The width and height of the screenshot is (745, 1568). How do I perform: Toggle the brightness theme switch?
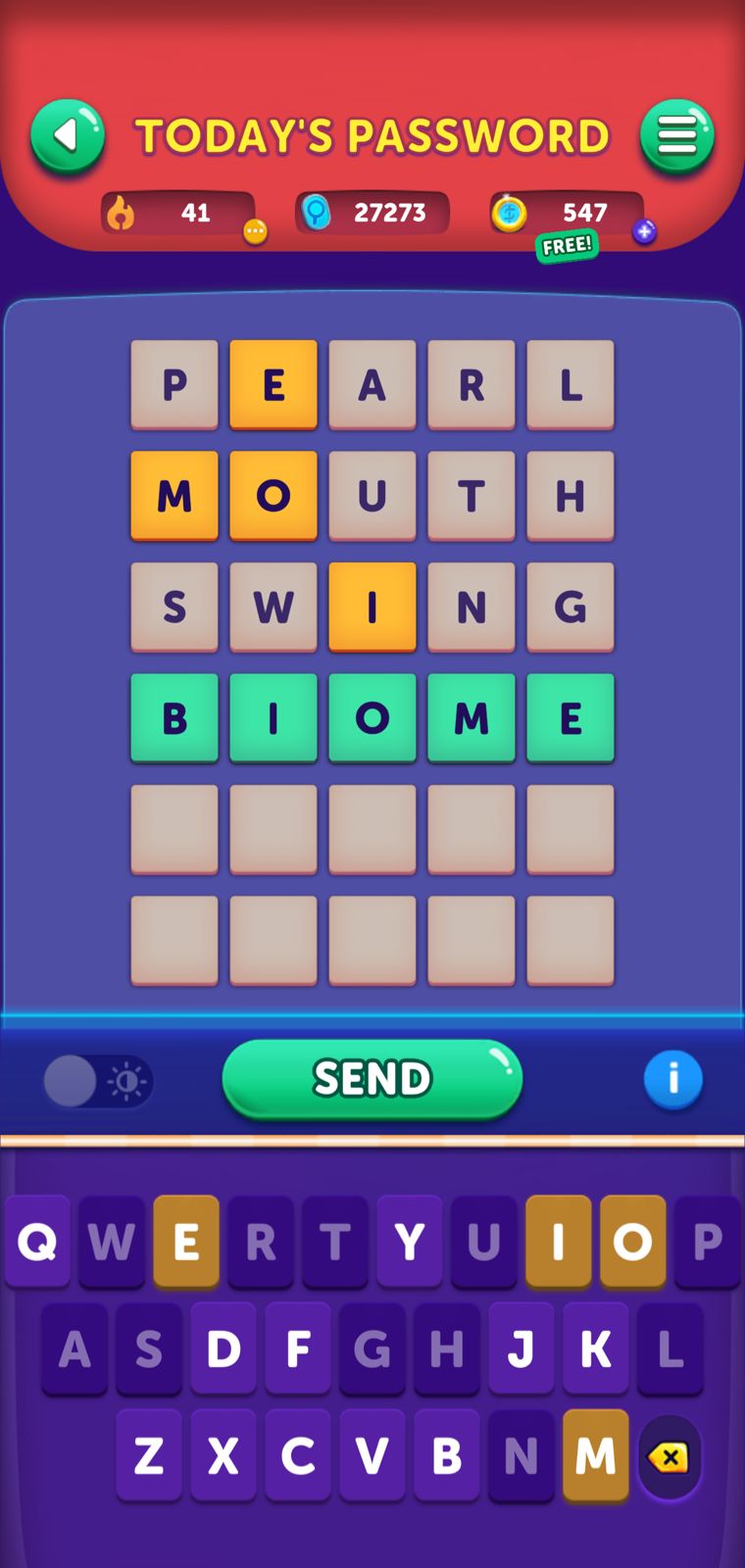coord(97,1082)
